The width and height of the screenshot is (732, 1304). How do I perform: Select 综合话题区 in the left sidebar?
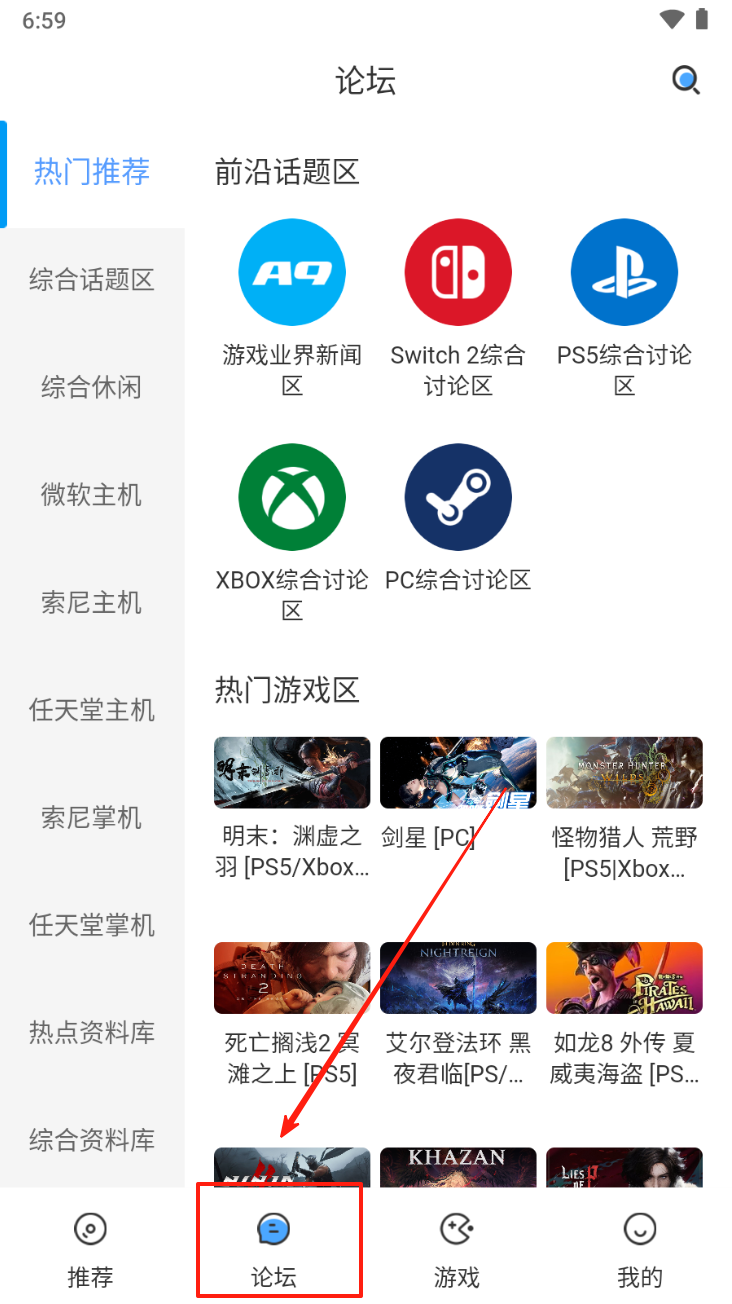click(92, 280)
